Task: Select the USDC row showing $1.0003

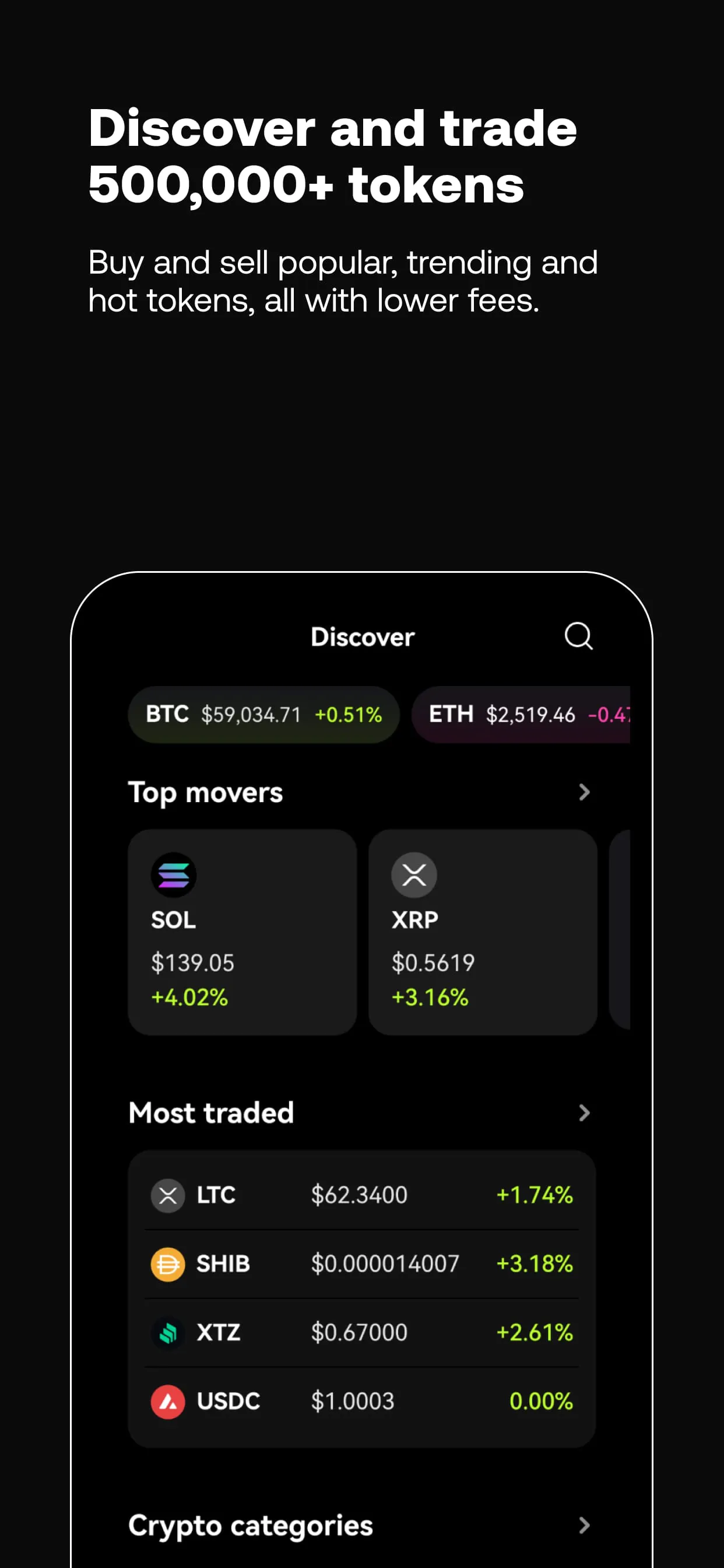Action: (x=362, y=1401)
